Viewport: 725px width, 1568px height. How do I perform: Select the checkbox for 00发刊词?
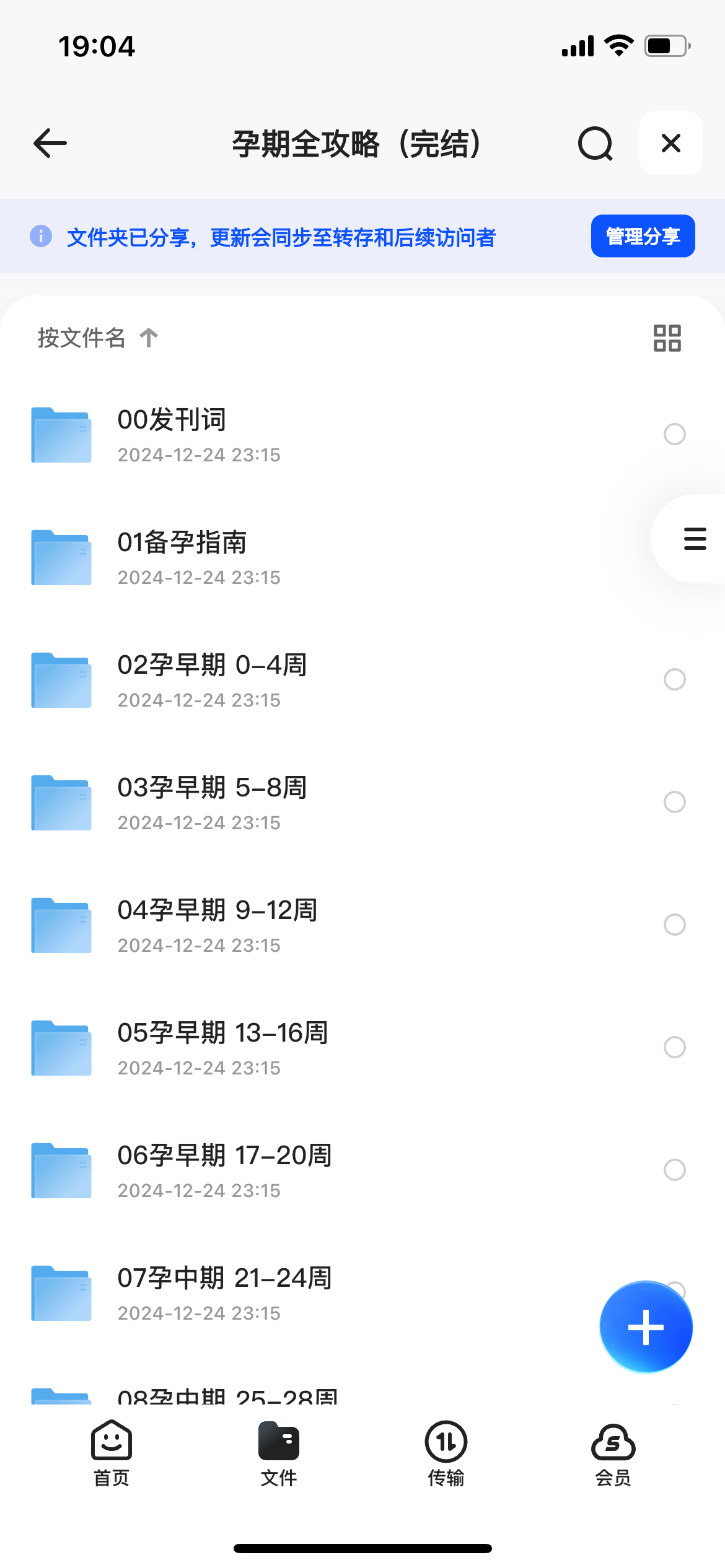click(674, 434)
